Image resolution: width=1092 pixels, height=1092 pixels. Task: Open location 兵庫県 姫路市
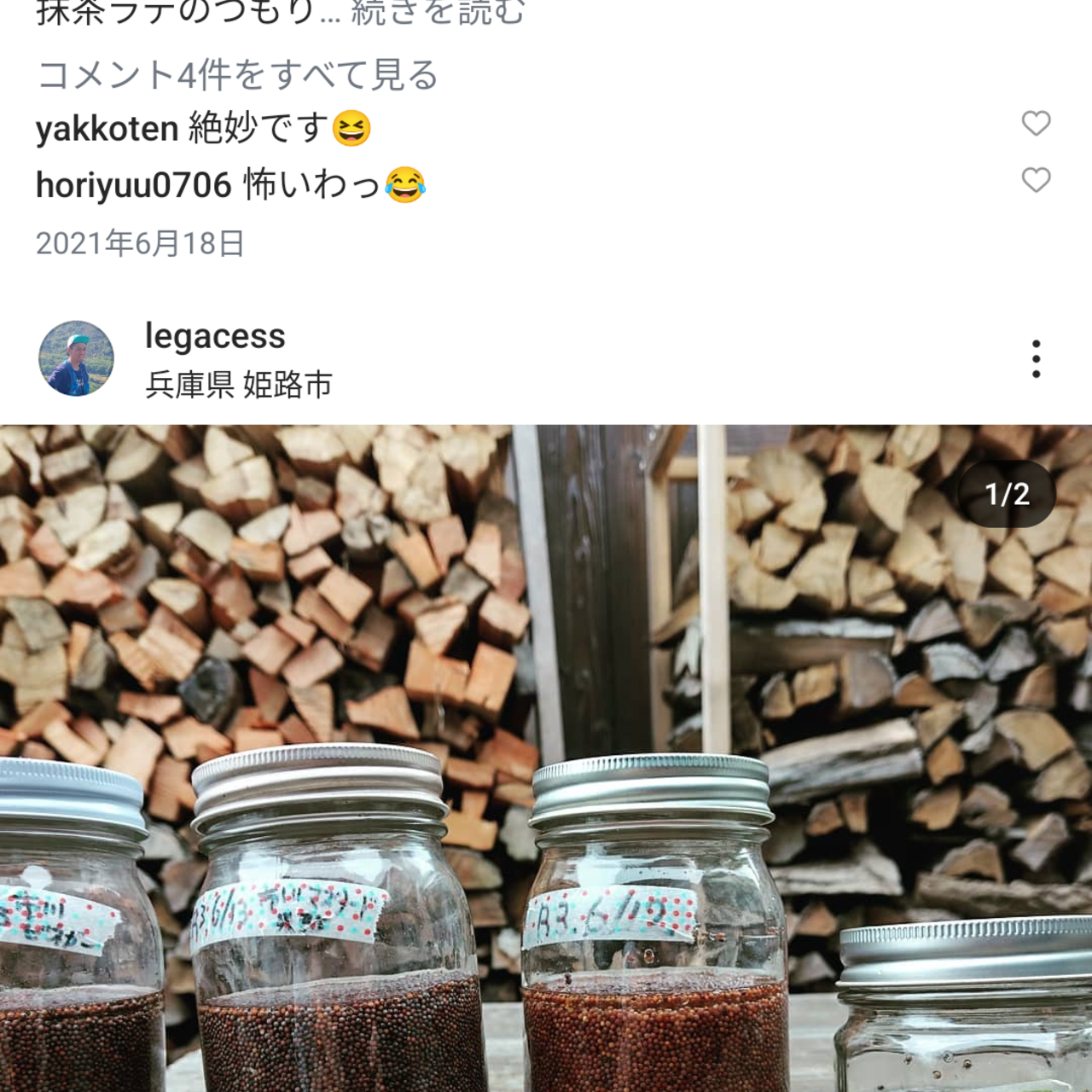[x=239, y=386]
